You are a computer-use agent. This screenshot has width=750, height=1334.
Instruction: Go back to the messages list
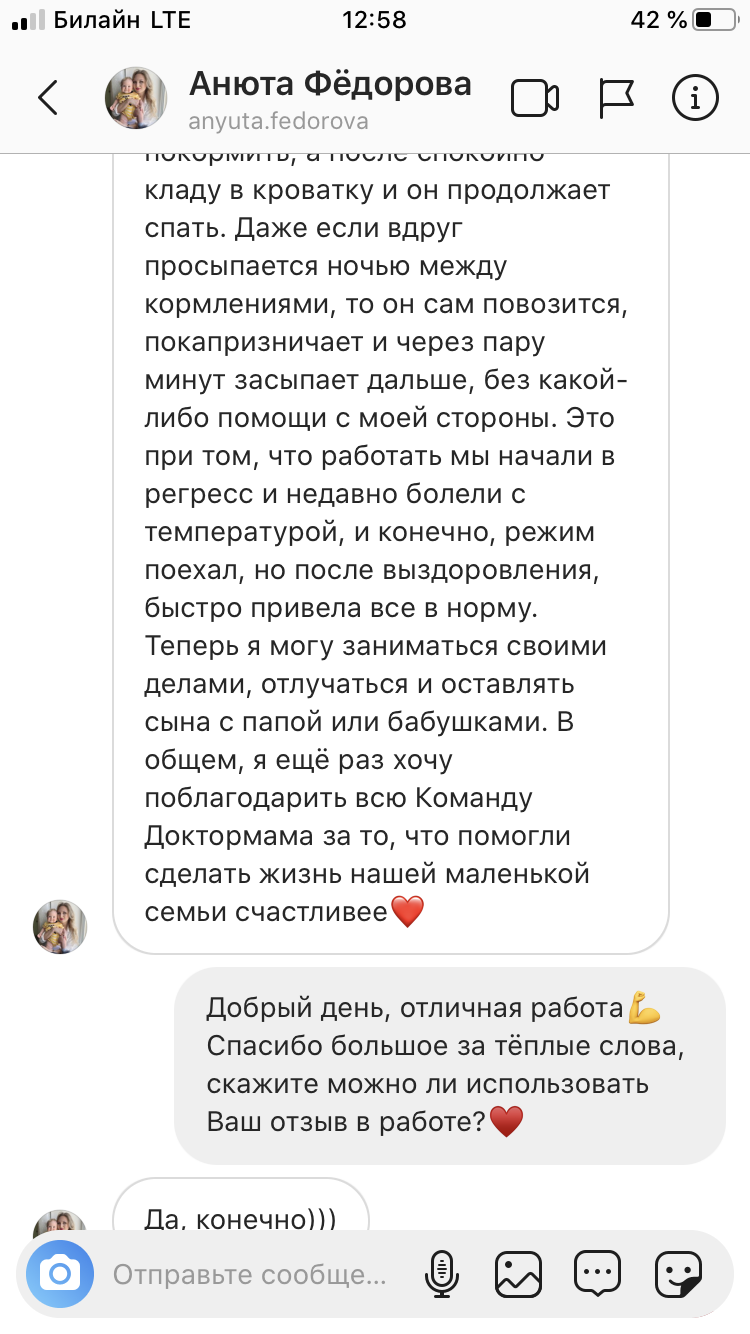[x=48, y=97]
